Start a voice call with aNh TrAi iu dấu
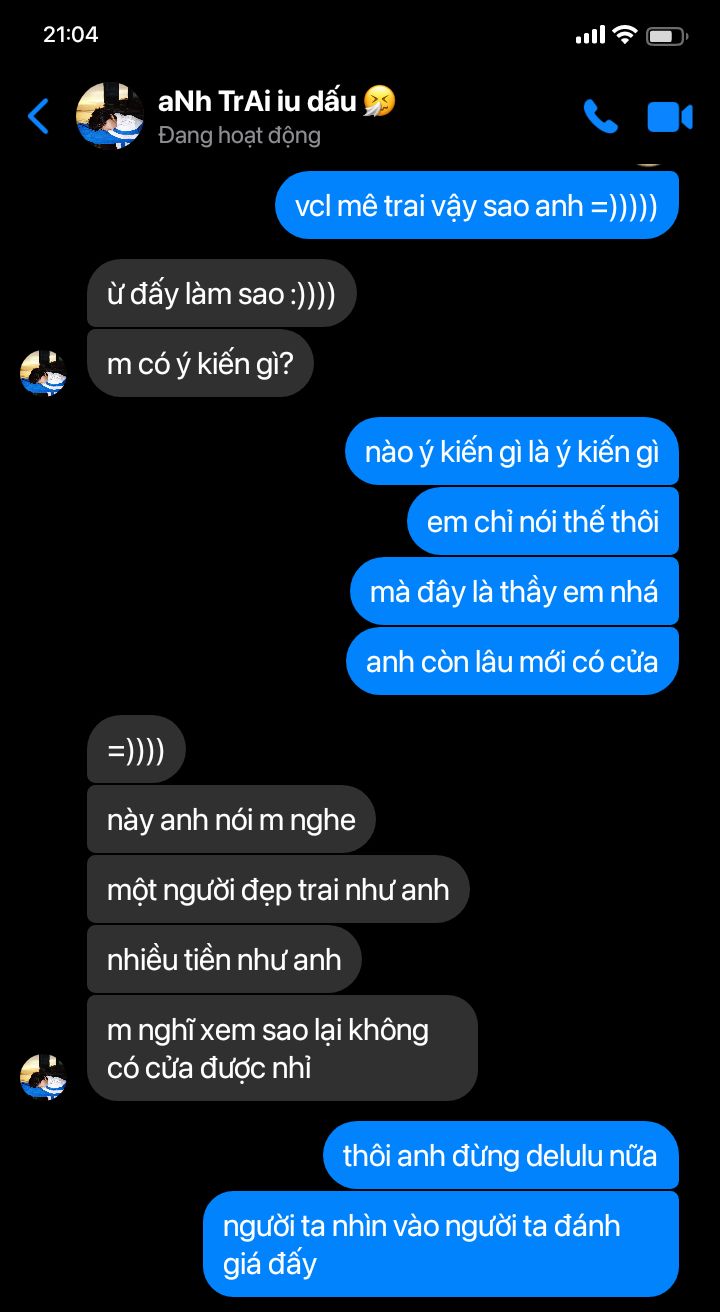720x1312 pixels. [x=600, y=117]
